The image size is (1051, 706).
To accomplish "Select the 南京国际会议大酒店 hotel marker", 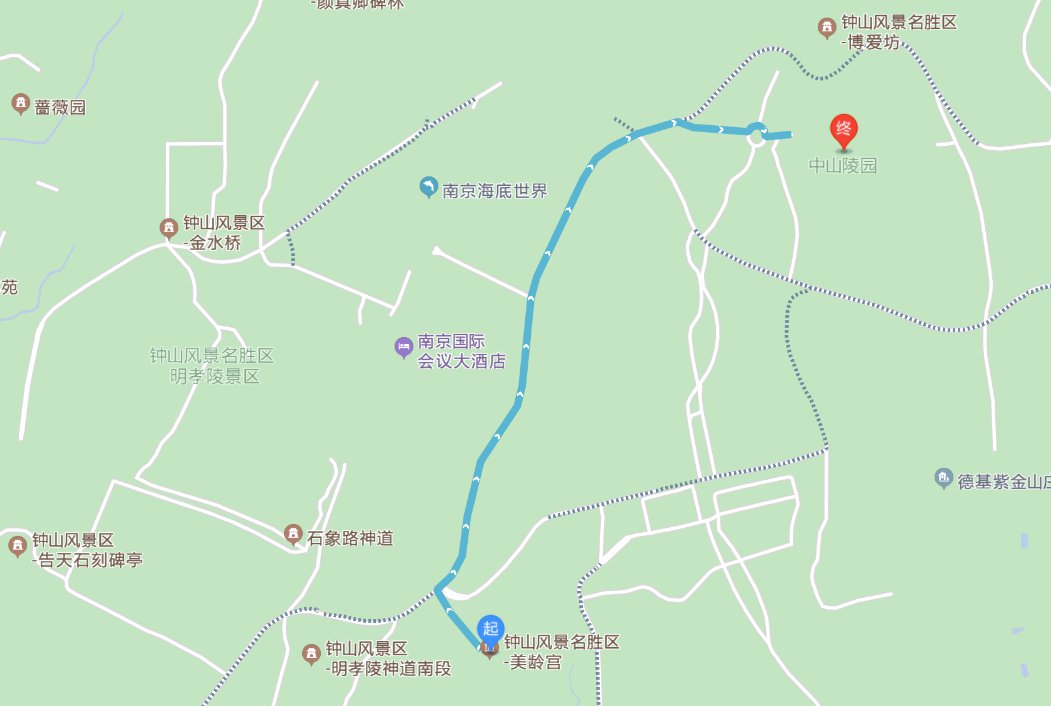I will [x=403, y=348].
